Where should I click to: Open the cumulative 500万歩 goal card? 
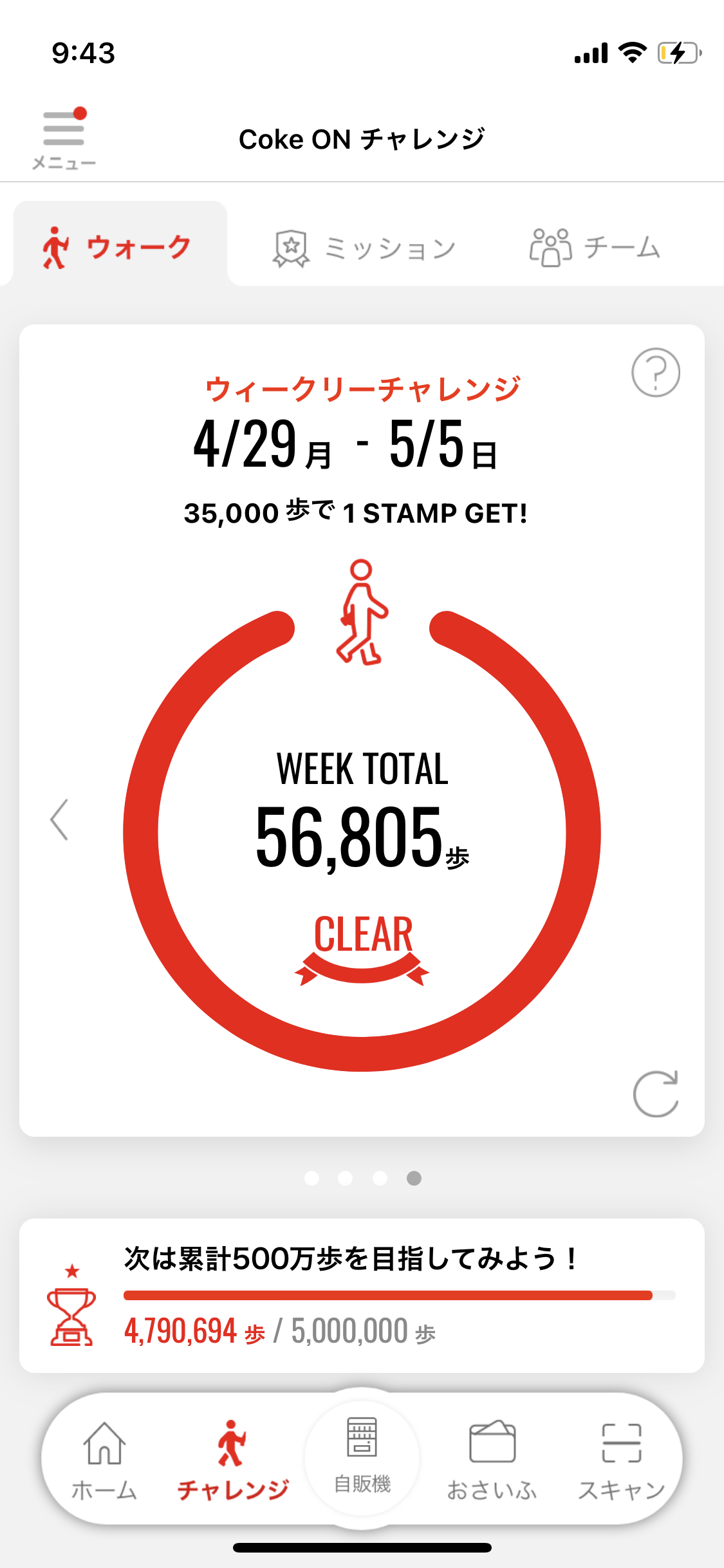pos(362,1295)
